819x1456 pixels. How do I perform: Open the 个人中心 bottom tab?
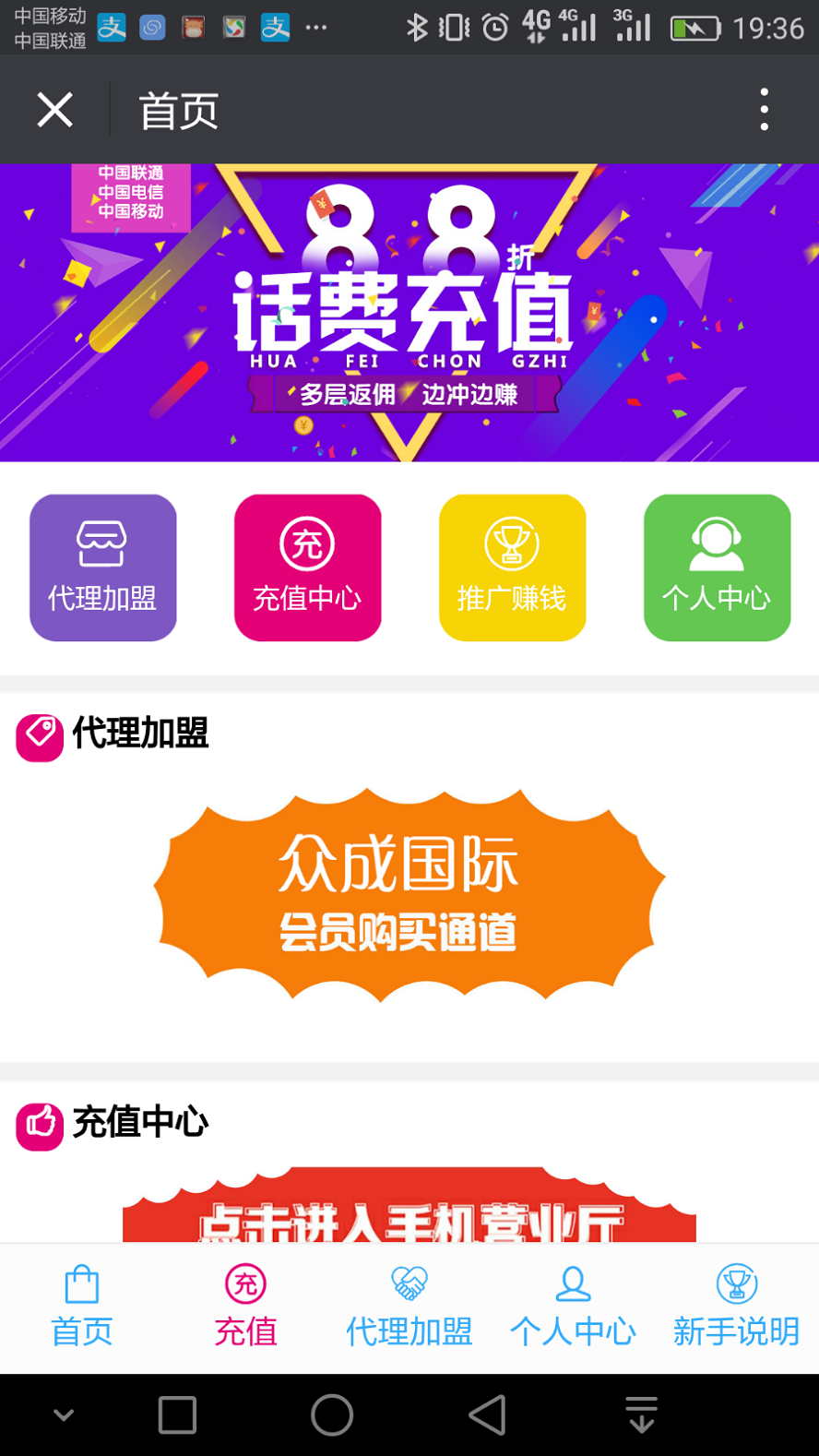point(573,1307)
